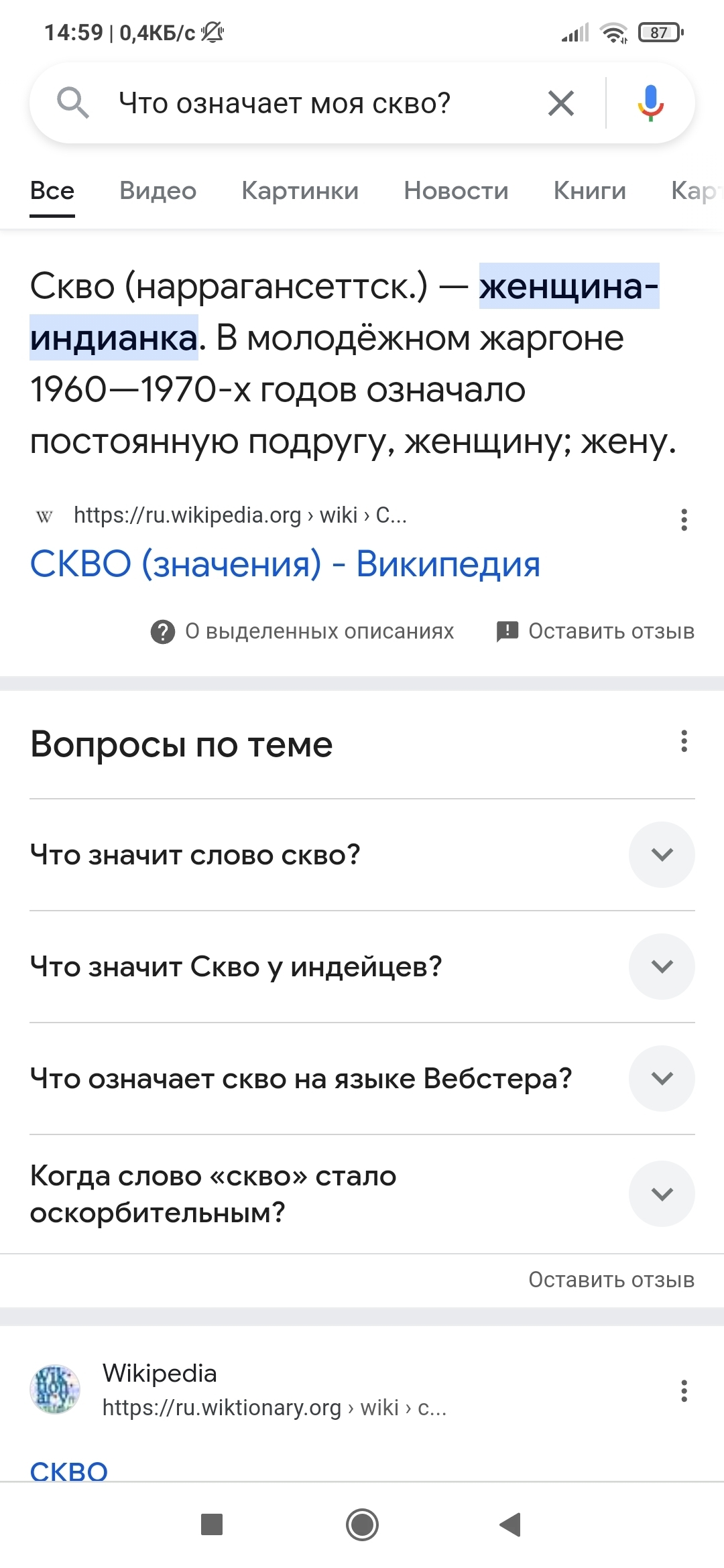Expand Что означает скво на языке Вебстера?
Image resolution: width=724 pixels, height=1568 pixels.
[661, 1078]
